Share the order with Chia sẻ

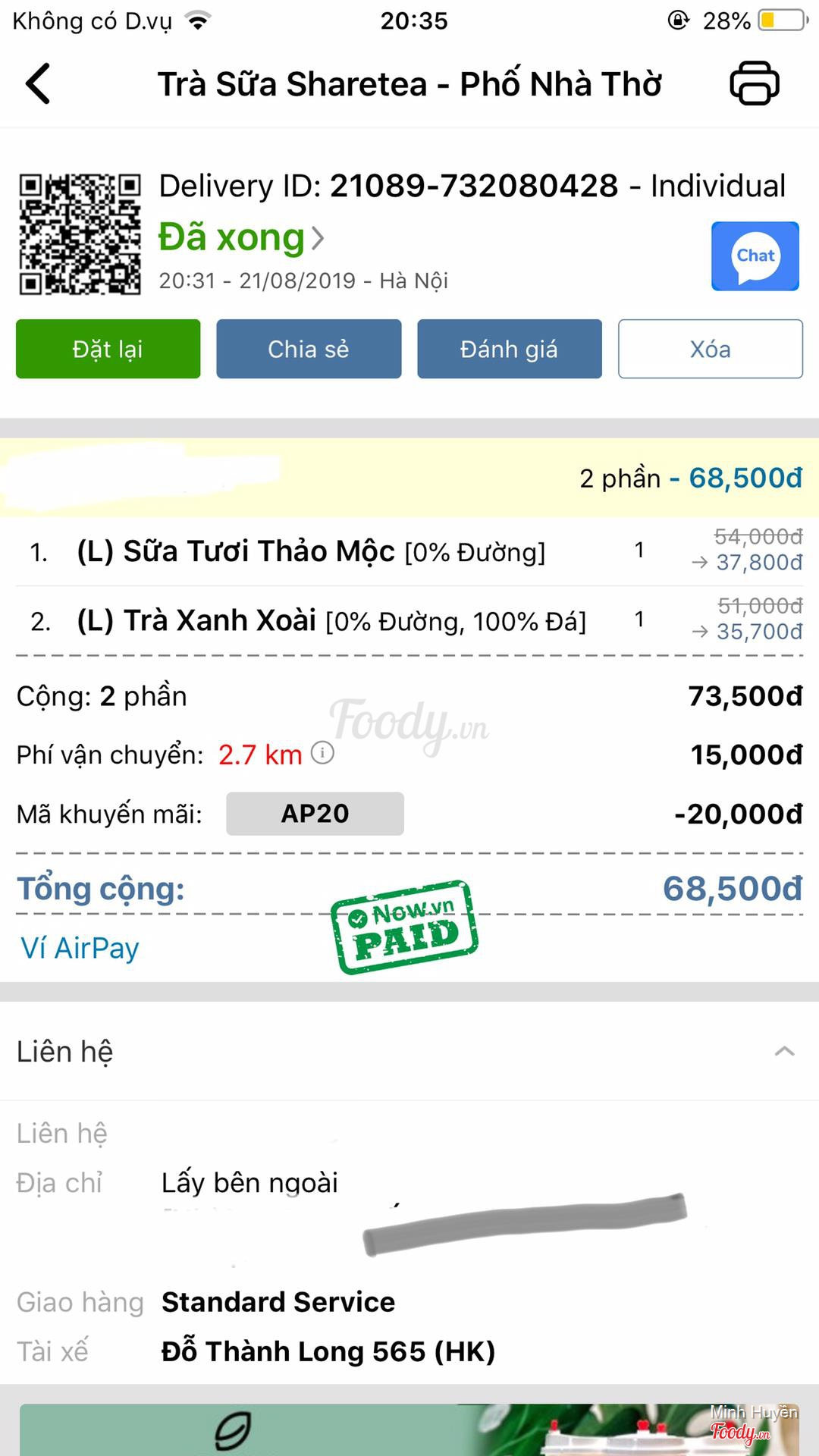[309, 349]
